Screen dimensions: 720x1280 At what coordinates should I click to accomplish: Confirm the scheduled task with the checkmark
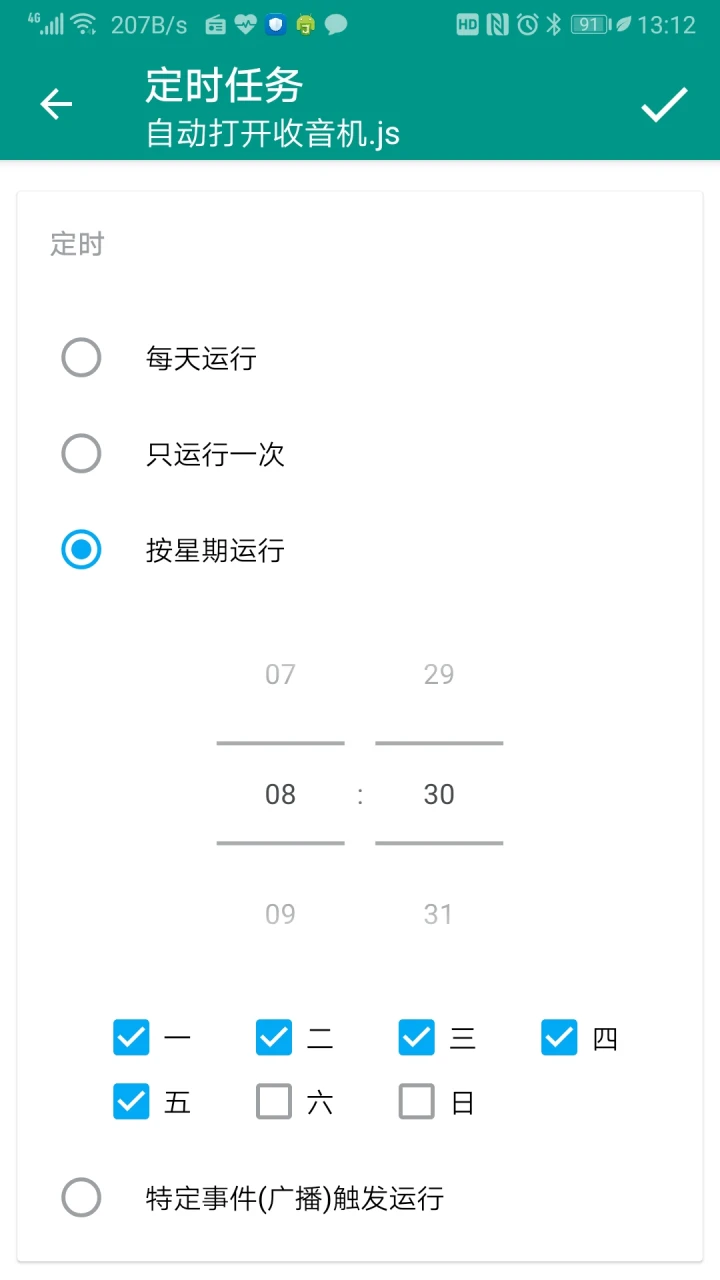tap(664, 104)
